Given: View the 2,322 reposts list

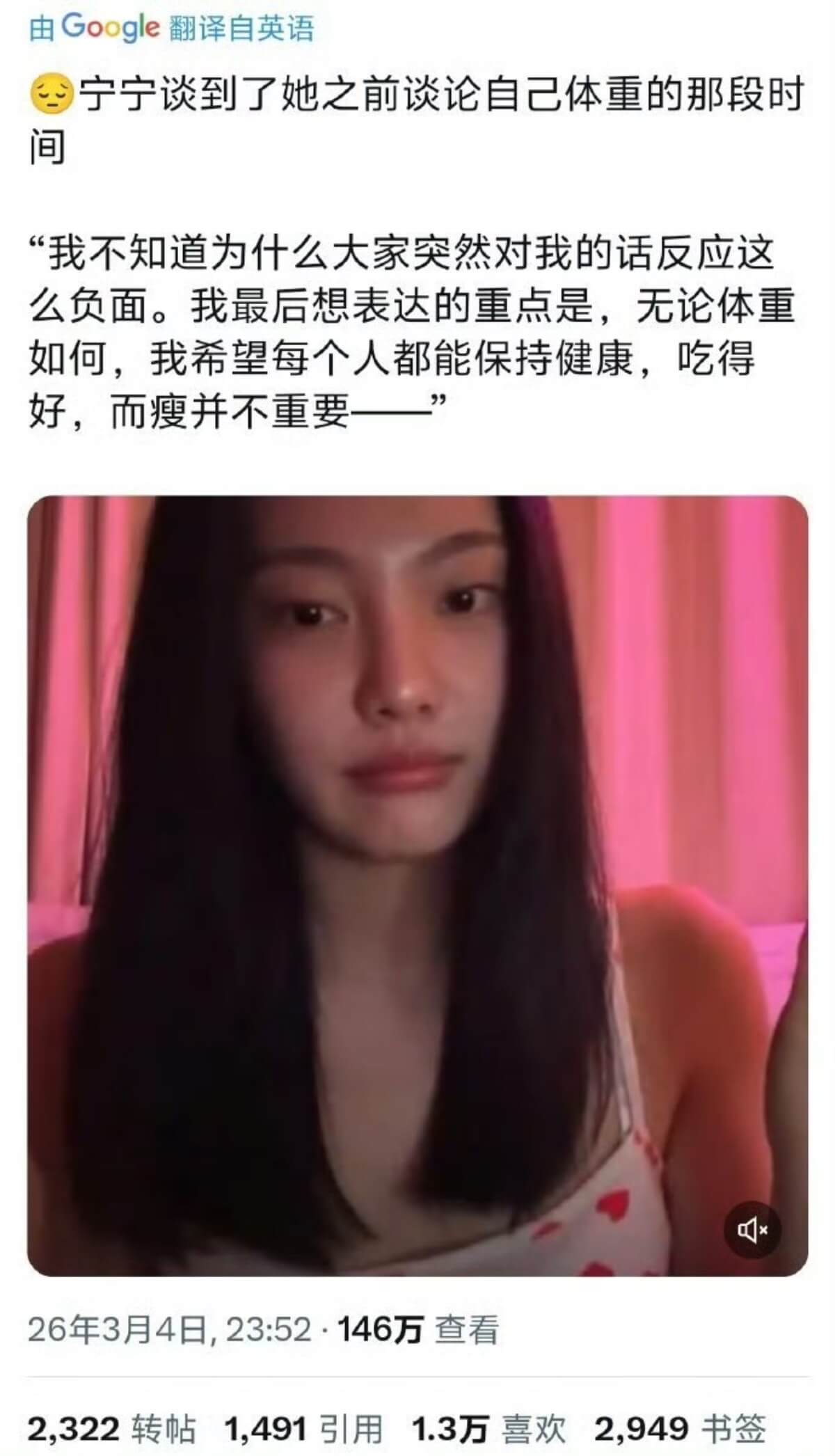Looking at the screenshot, I should coord(111,1430).
